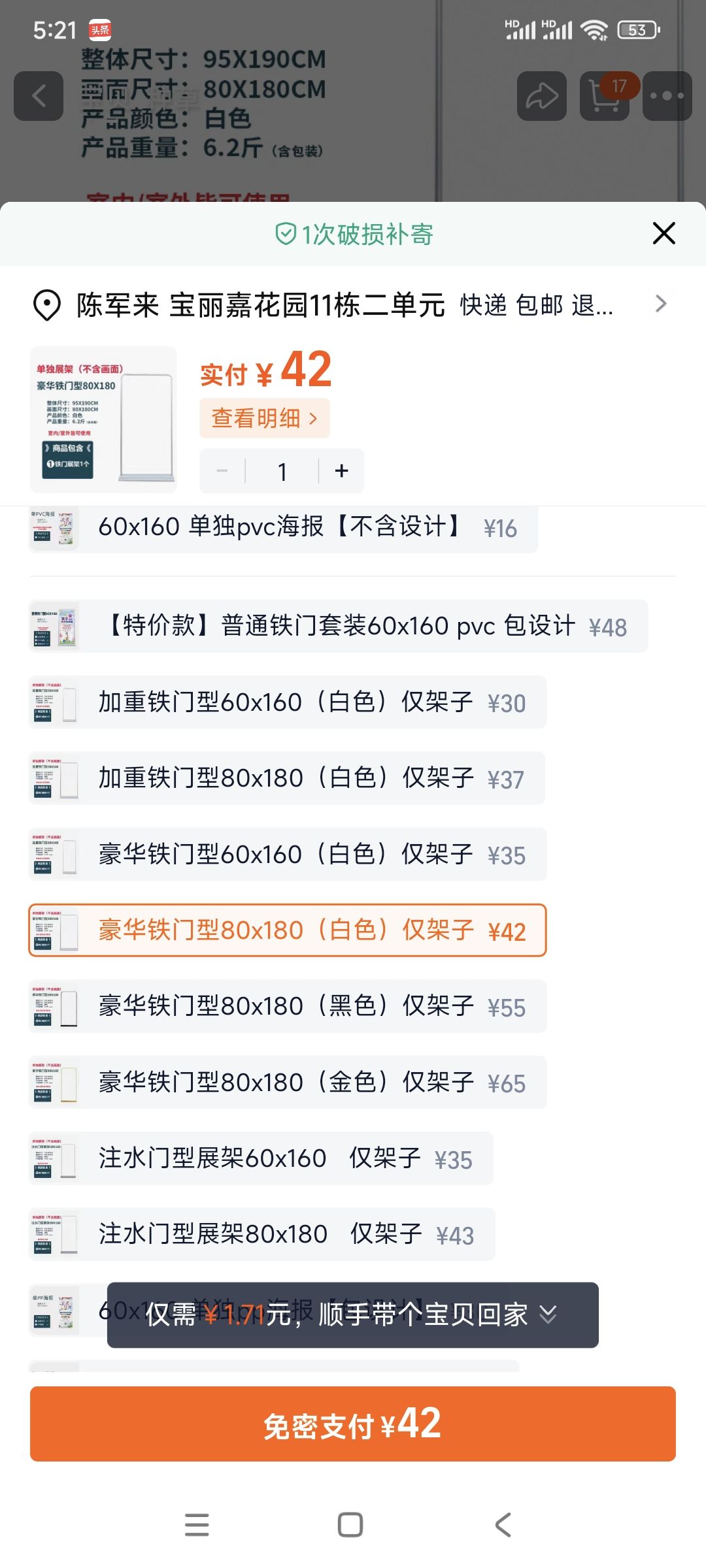Select 豪华铁门型60x160 白色 ¥35
The height and width of the screenshot is (1568, 706).
[x=288, y=855]
